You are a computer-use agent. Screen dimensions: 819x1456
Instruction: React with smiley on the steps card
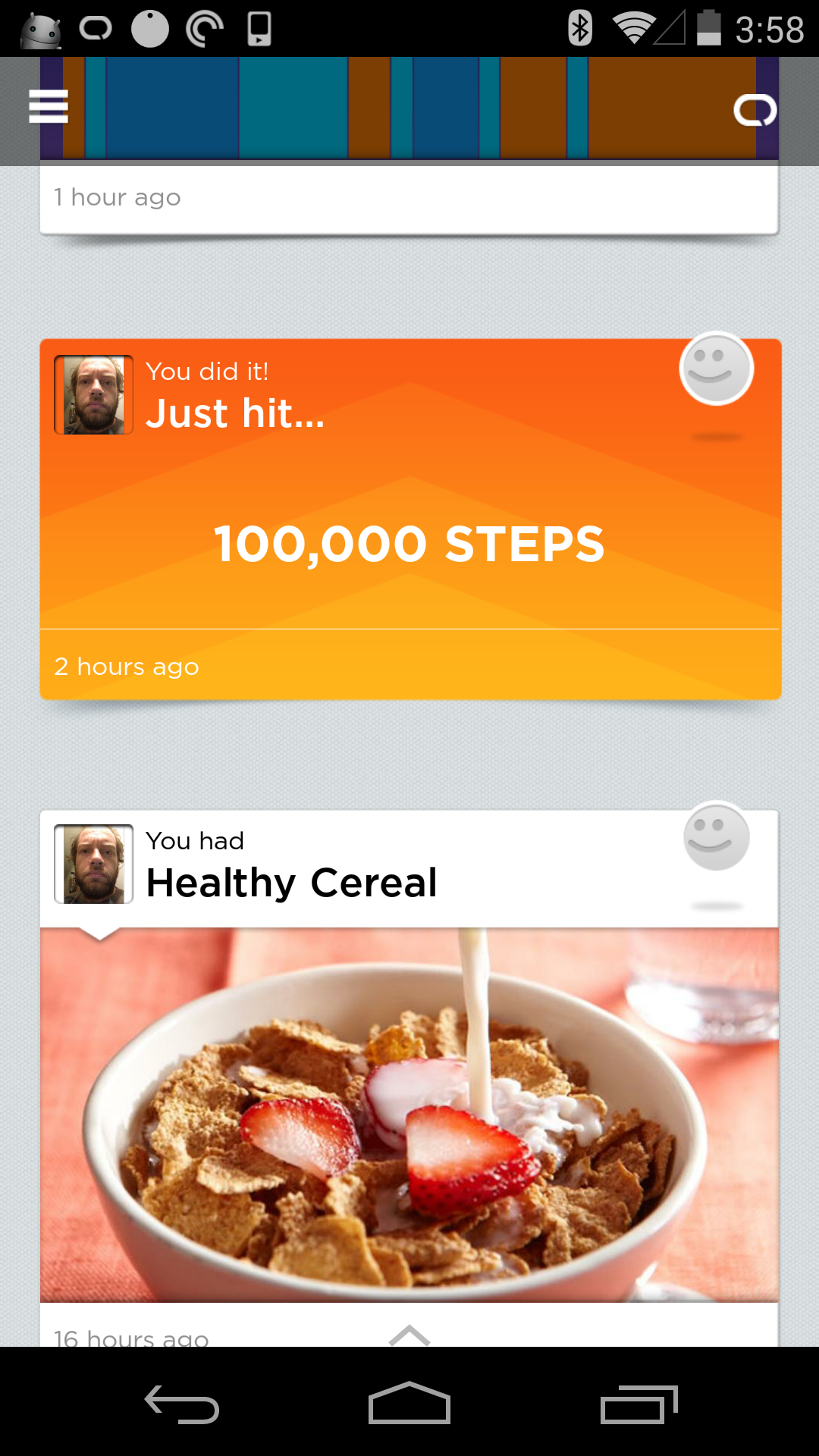(x=716, y=369)
